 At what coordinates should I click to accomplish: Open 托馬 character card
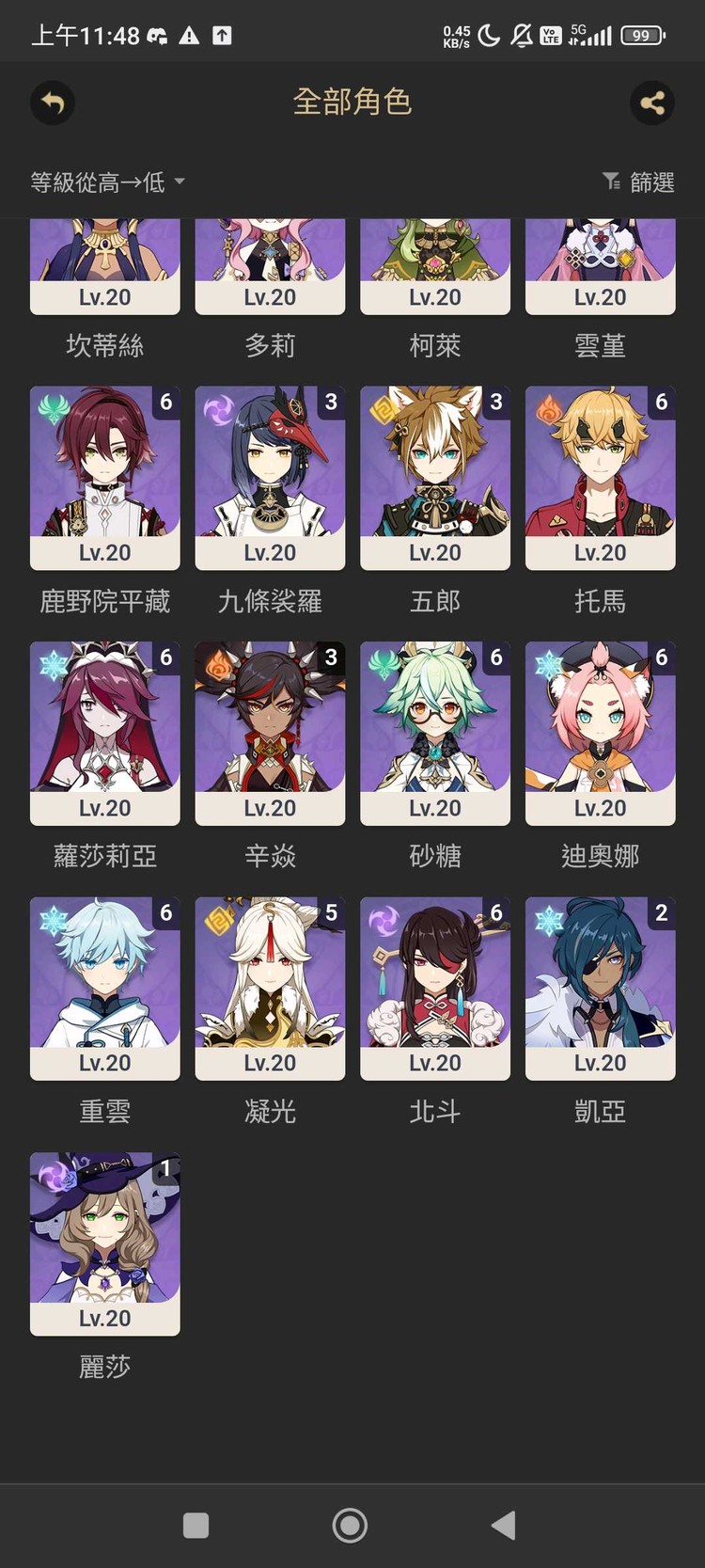pyautogui.click(x=600, y=478)
